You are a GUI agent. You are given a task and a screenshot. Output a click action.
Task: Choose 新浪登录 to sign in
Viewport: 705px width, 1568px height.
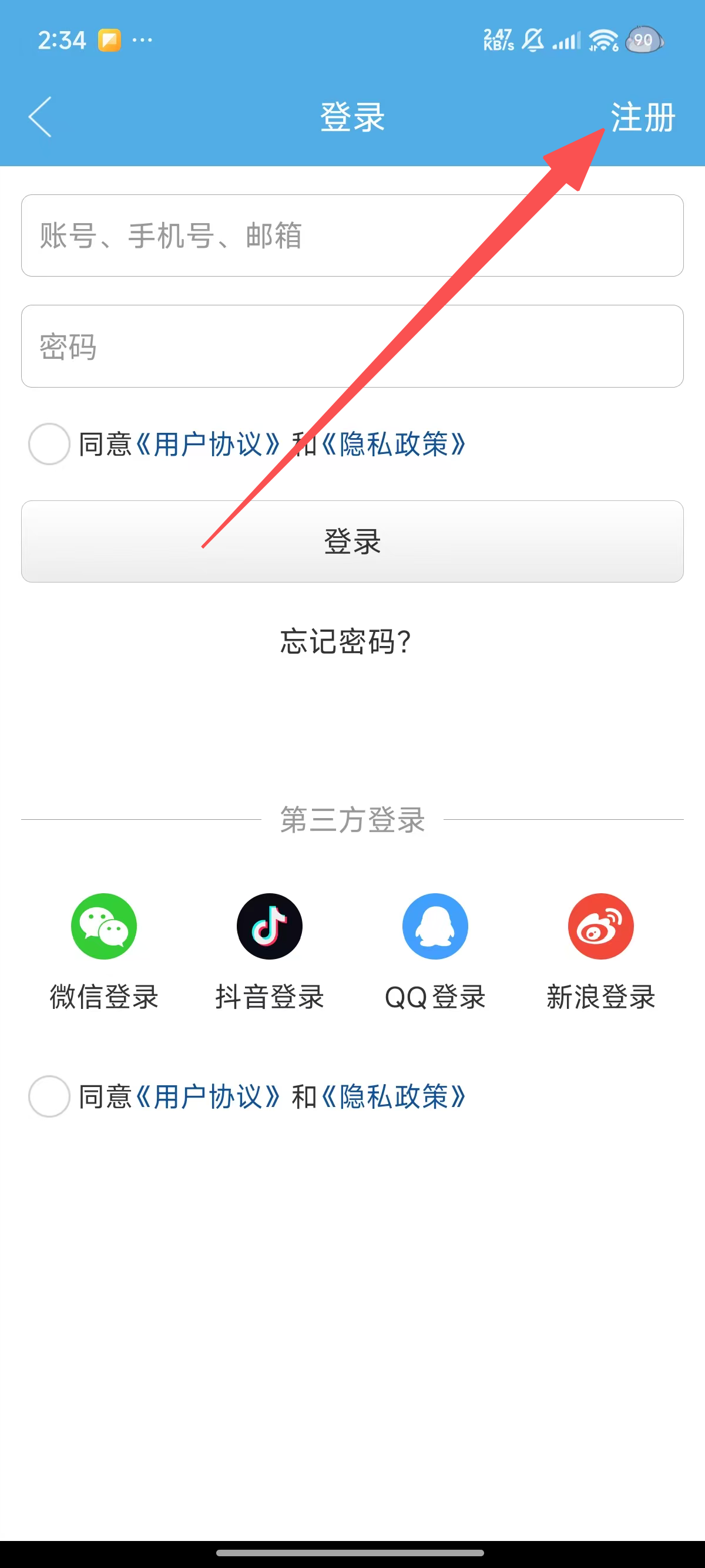pyautogui.click(x=600, y=926)
